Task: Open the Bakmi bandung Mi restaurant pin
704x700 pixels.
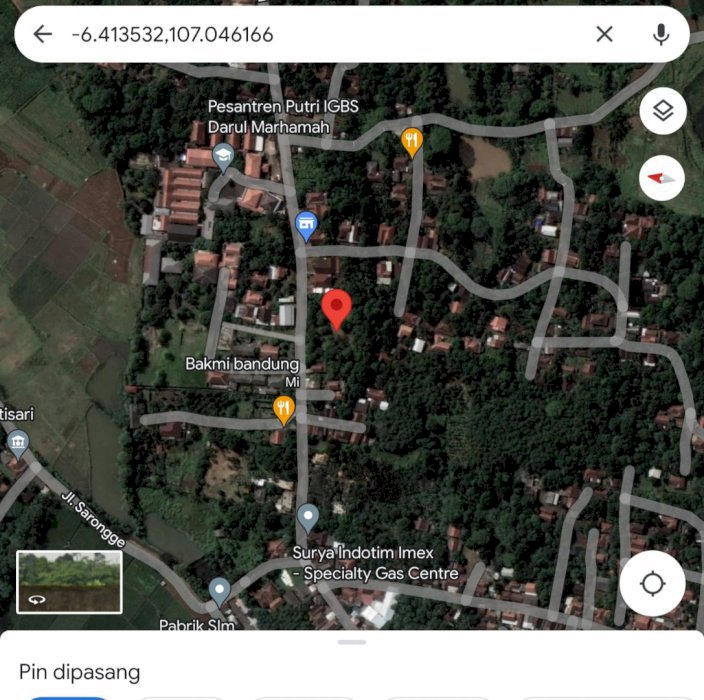Action: coord(284,407)
